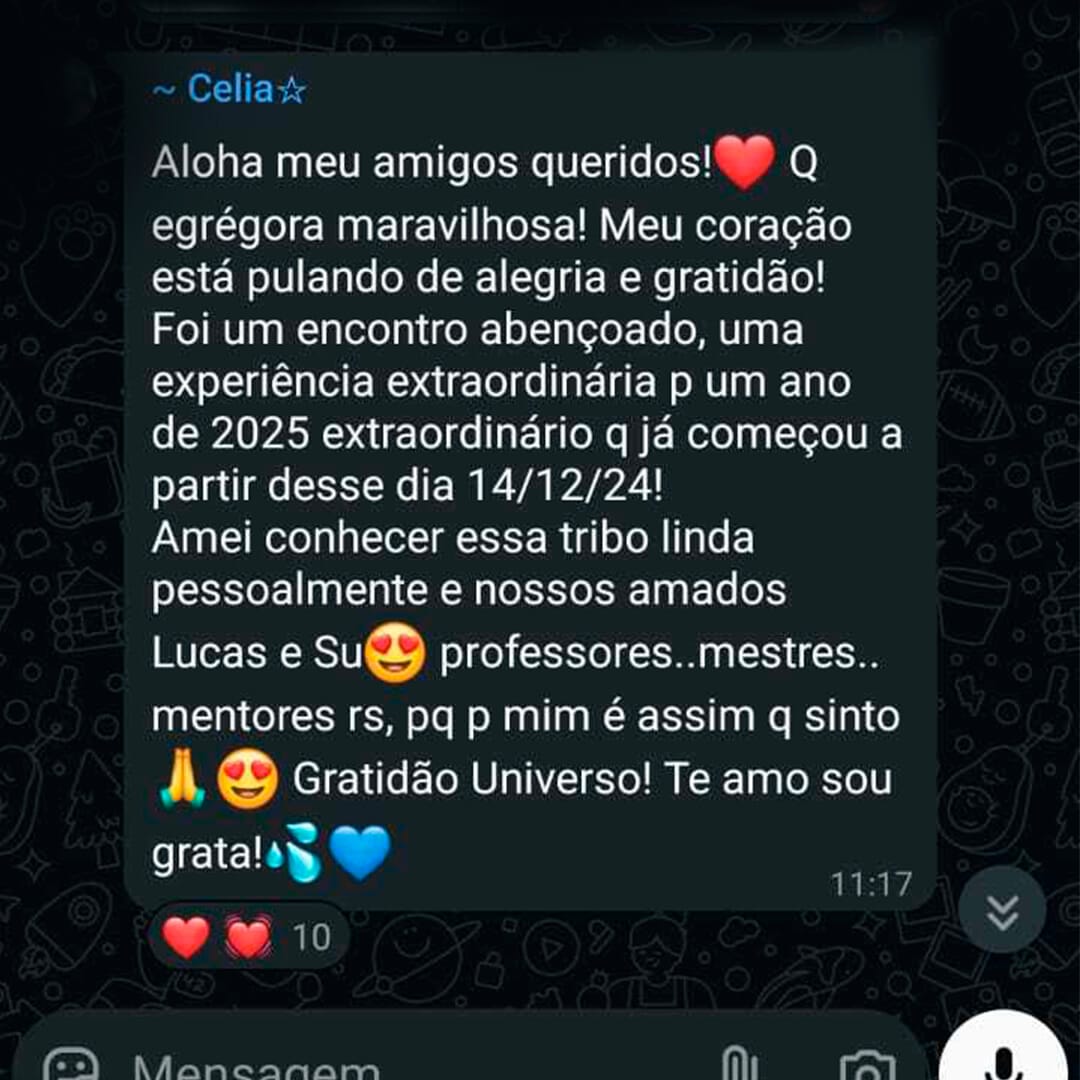The width and height of the screenshot is (1080, 1080).
Task: Attach a file with the paperclip
Action: 735,1066
